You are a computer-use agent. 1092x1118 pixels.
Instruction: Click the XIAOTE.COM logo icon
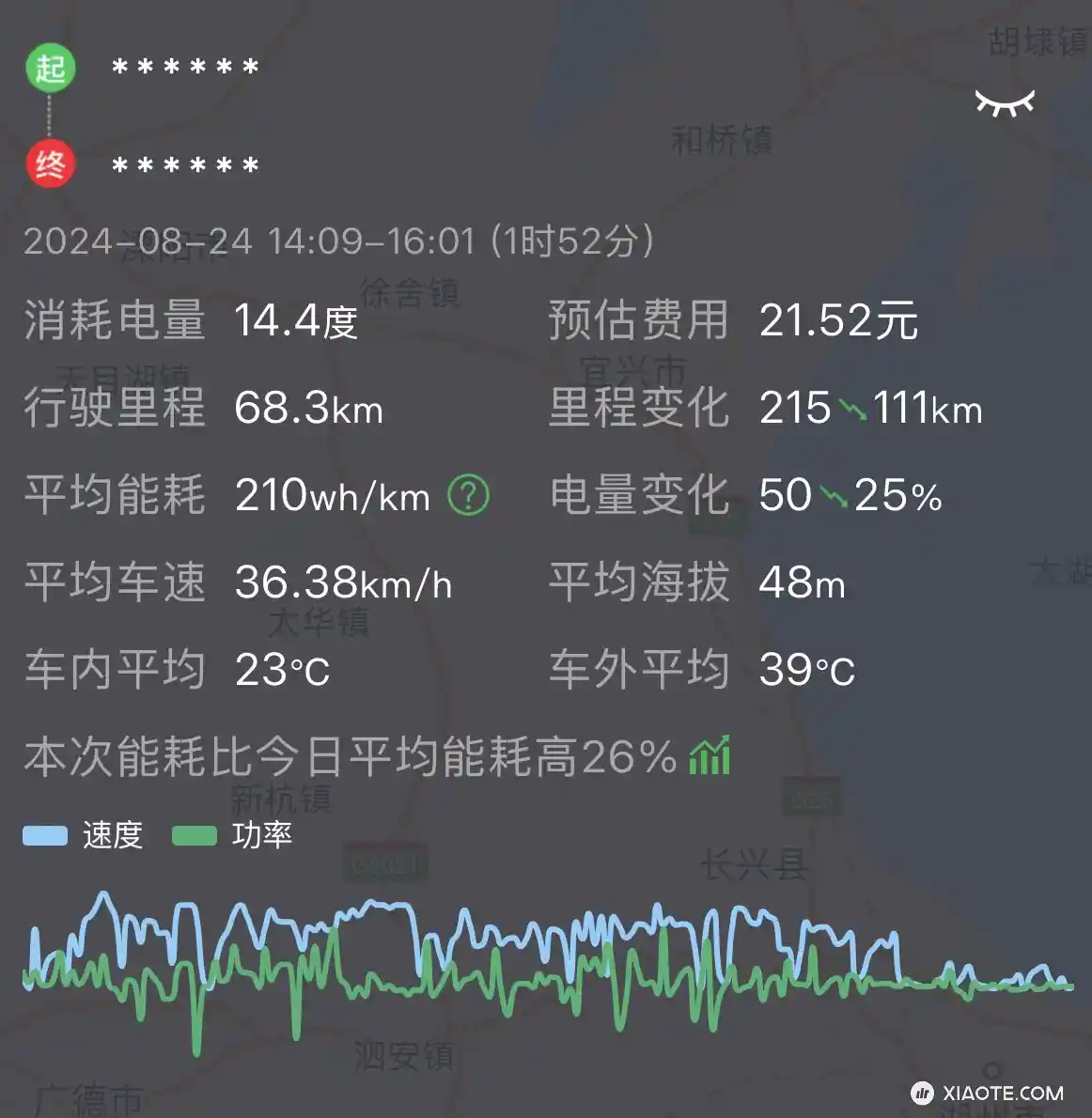[x=922, y=1094]
